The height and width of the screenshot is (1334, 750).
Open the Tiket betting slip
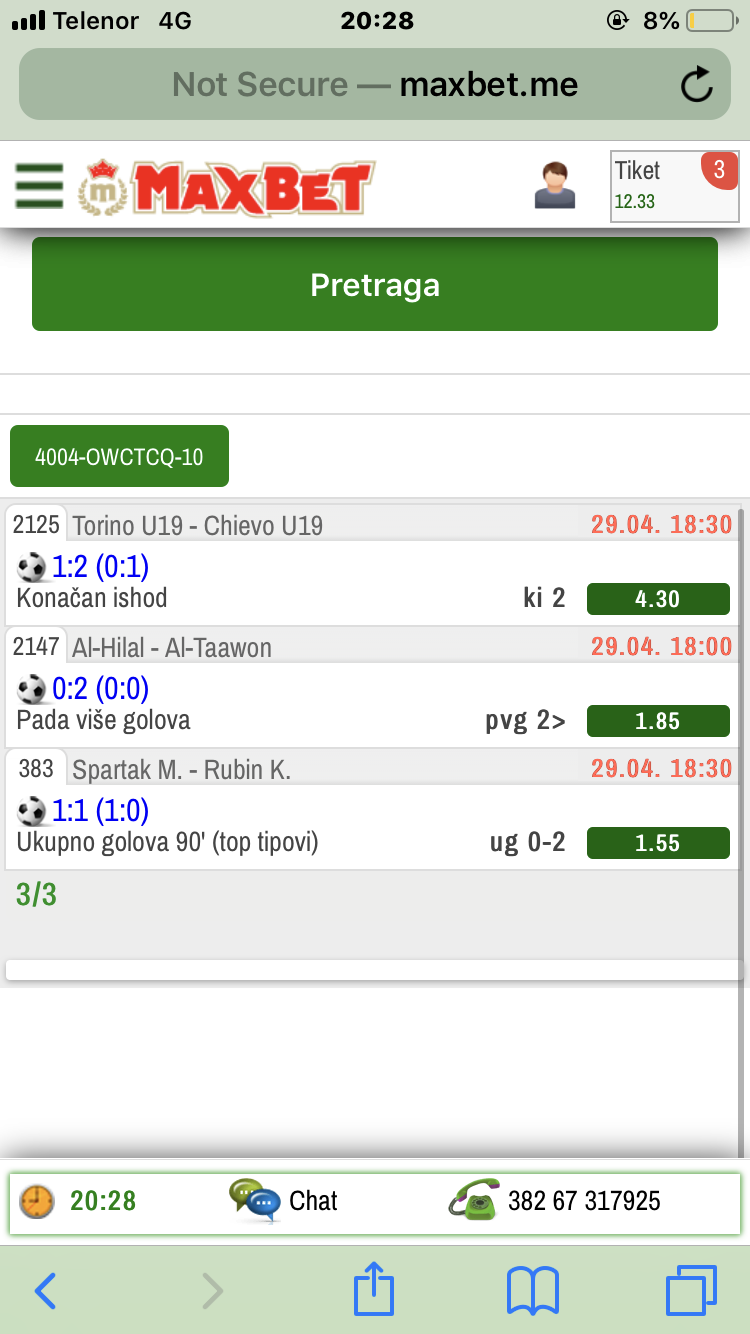pyautogui.click(x=675, y=186)
